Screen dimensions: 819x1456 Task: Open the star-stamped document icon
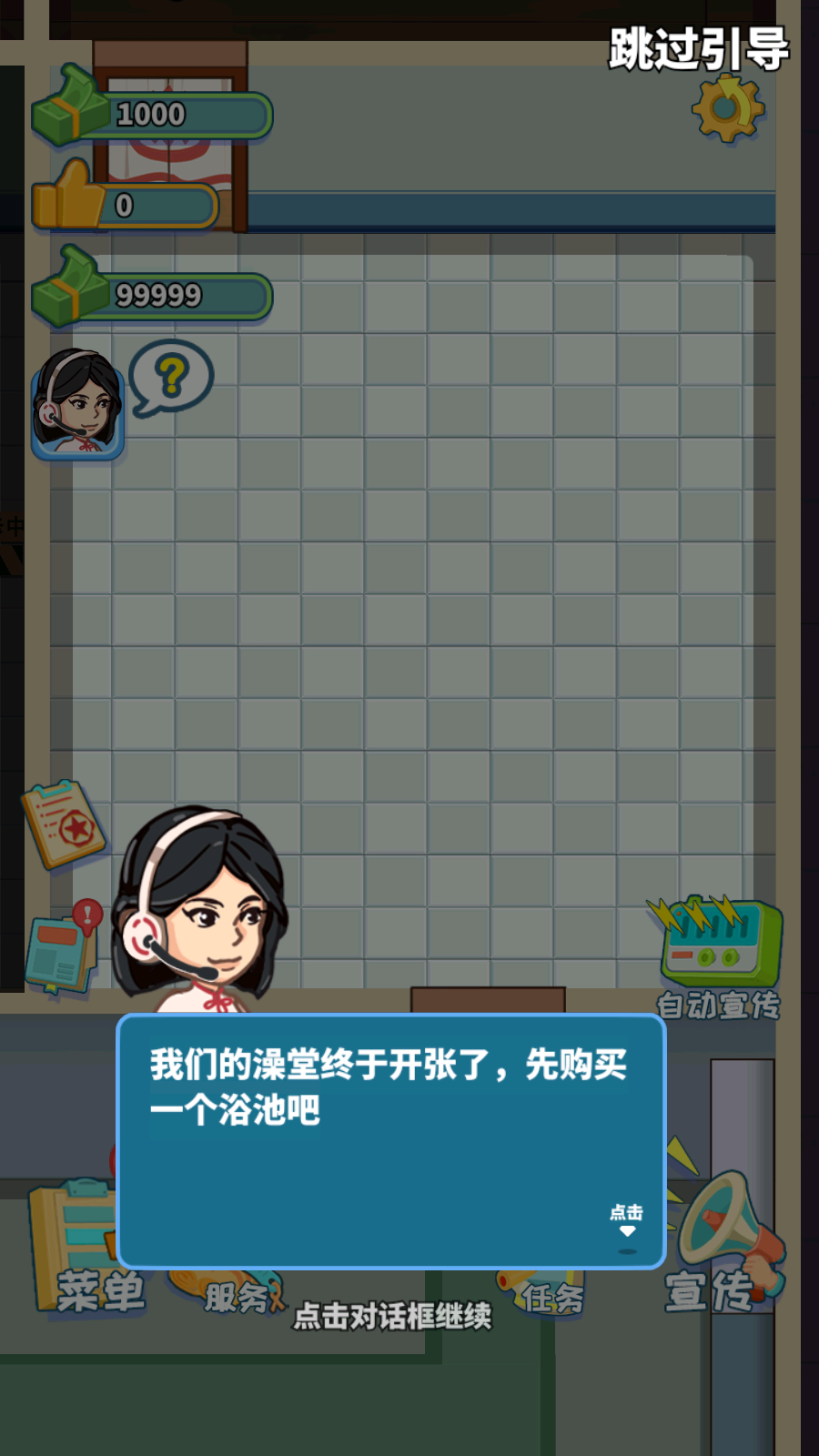(x=64, y=824)
